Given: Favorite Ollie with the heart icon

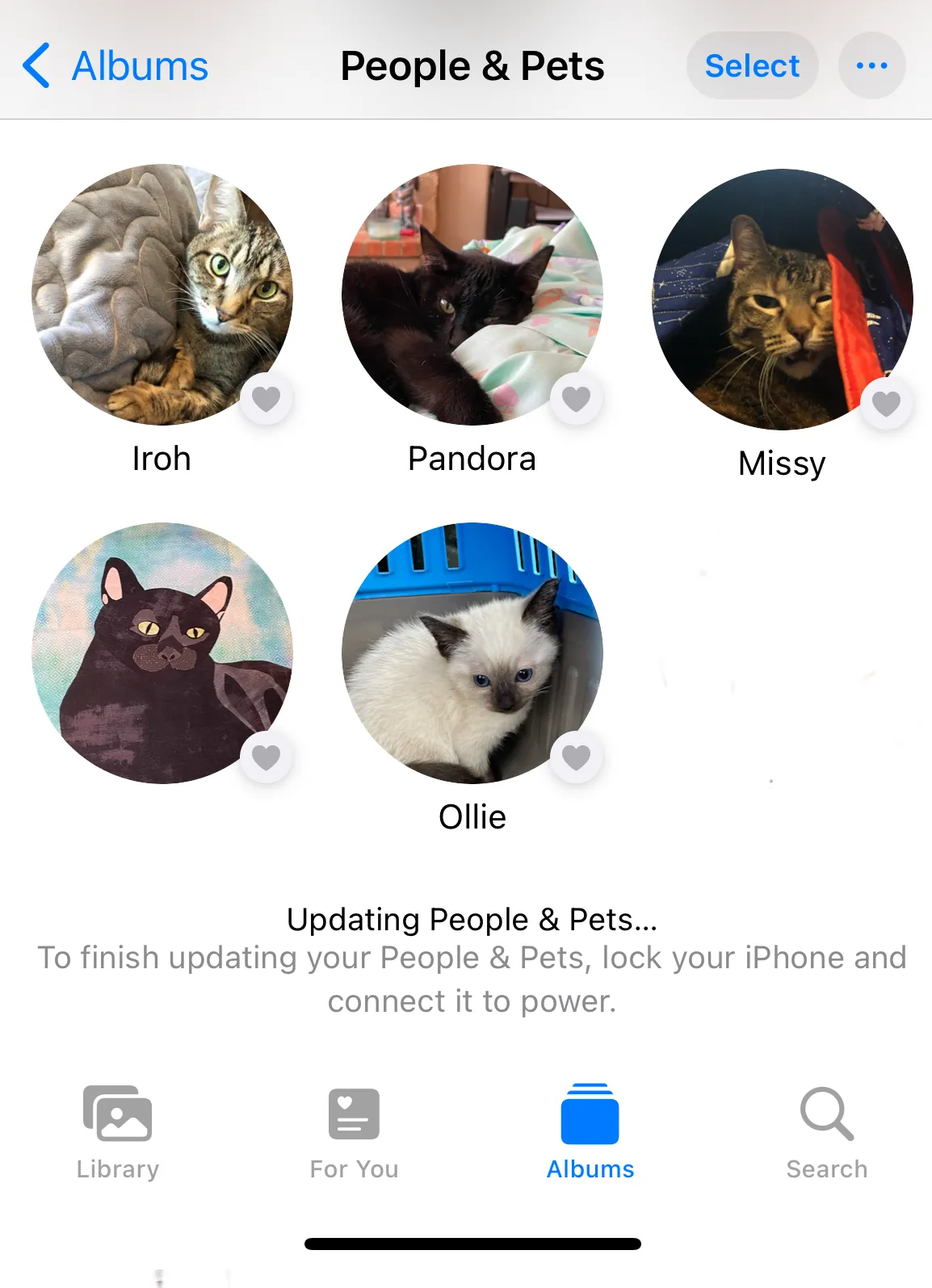Looking at the screenshot, I should pyautogui.click(x=576, y=757).
